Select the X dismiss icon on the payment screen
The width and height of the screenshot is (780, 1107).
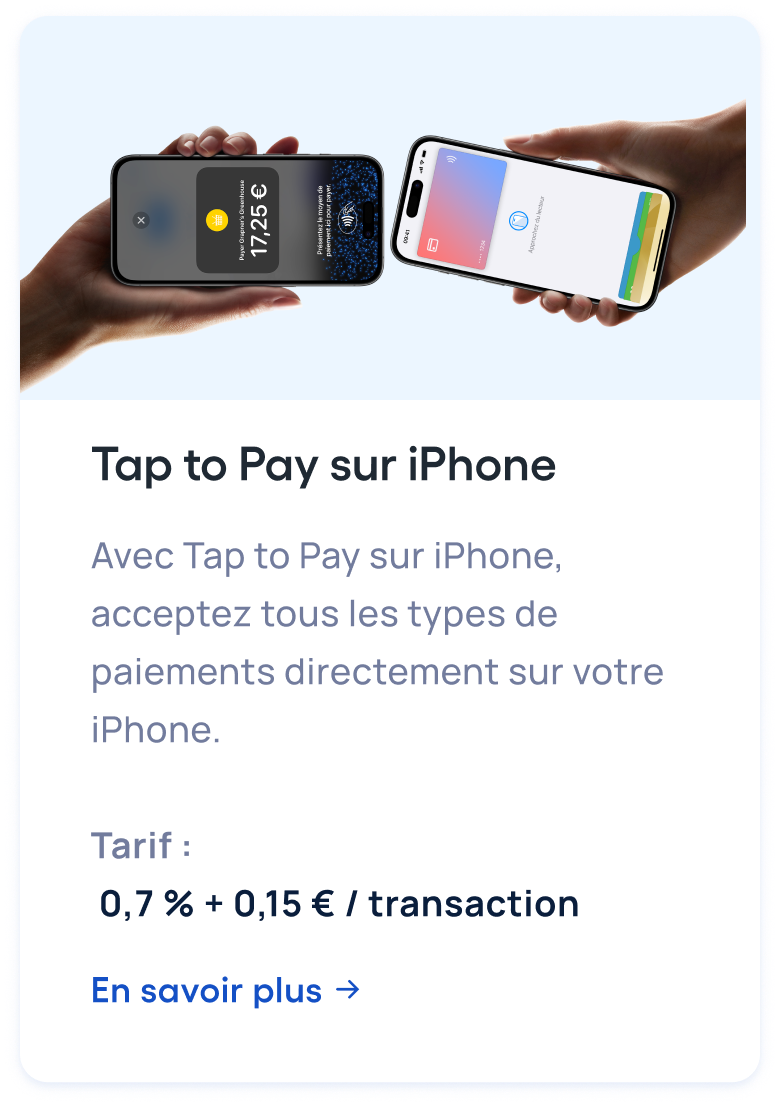pyautogui.click(x=140, y=221)
